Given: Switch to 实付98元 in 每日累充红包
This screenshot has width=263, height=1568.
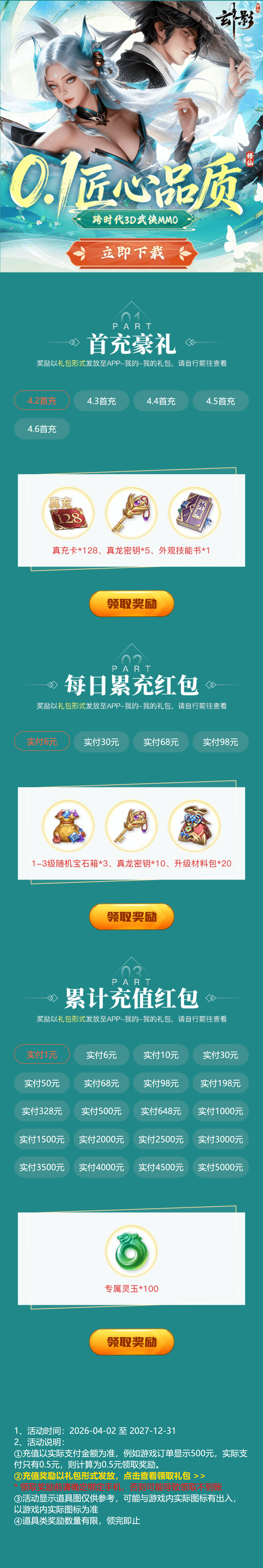Looking at the screenshot, I should (x=220, y=741).
